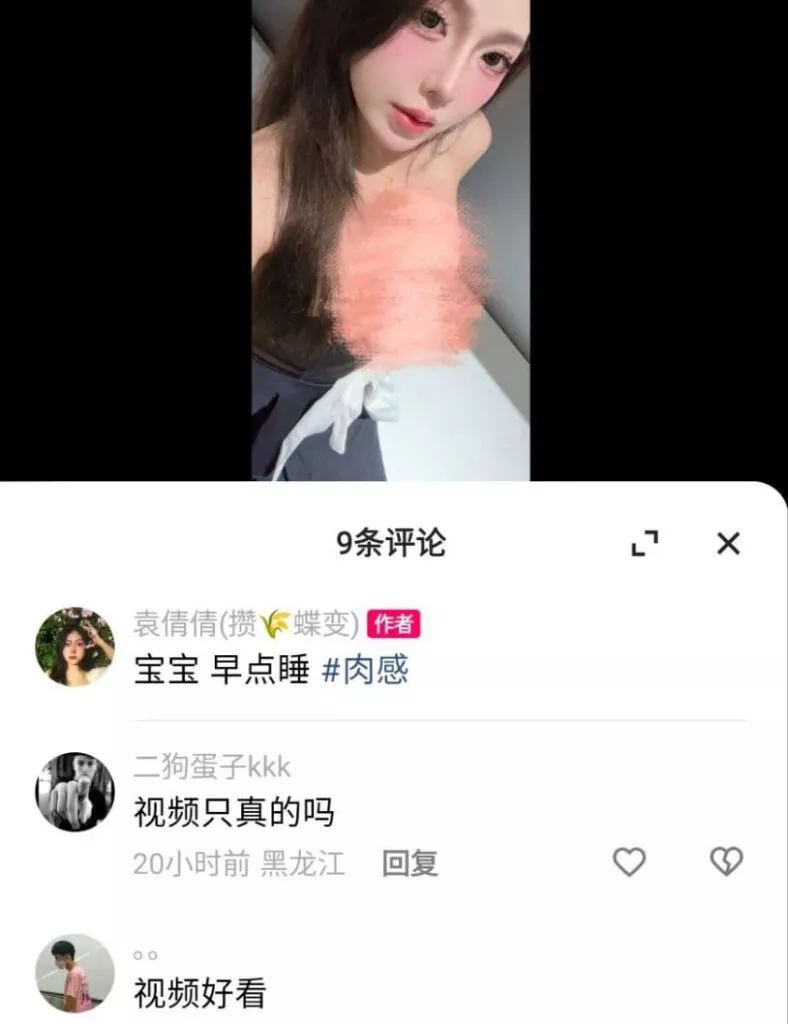Image resolution: width=788 pixels, height=1024 pixels.
Task: Open the avatar beside 视频好看 comment
Action: 75,973
